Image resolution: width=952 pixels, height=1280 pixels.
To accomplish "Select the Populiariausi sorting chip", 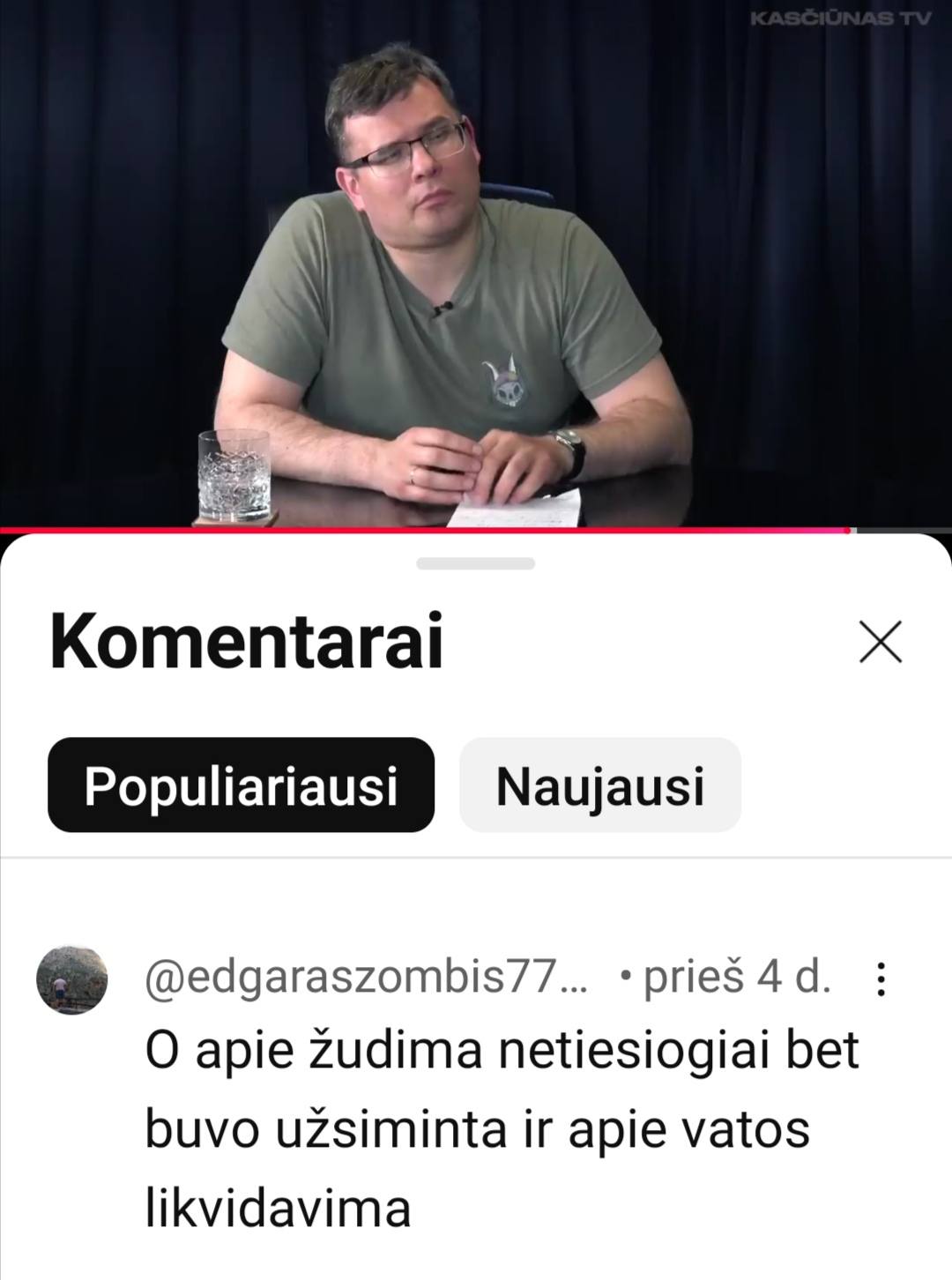I will click(241, 785).
